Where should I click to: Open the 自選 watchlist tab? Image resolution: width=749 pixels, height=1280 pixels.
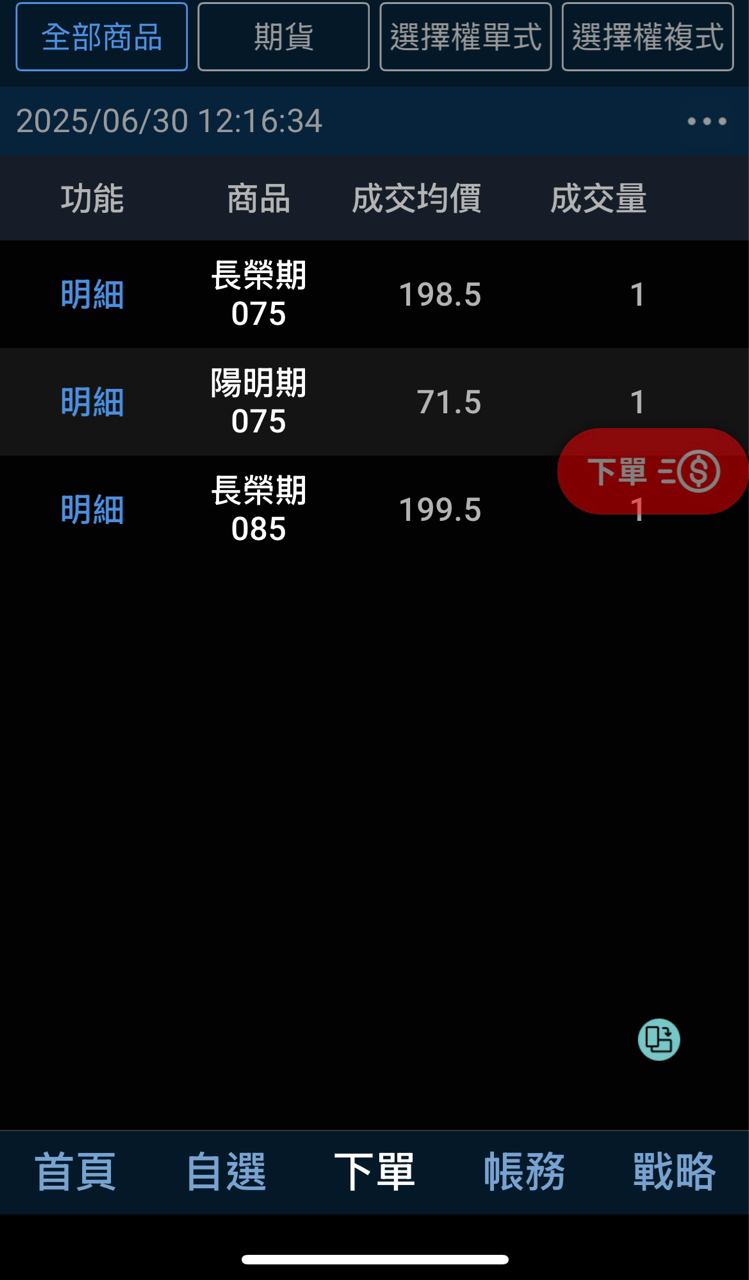pyautogui.click(x=226, y=1172)
